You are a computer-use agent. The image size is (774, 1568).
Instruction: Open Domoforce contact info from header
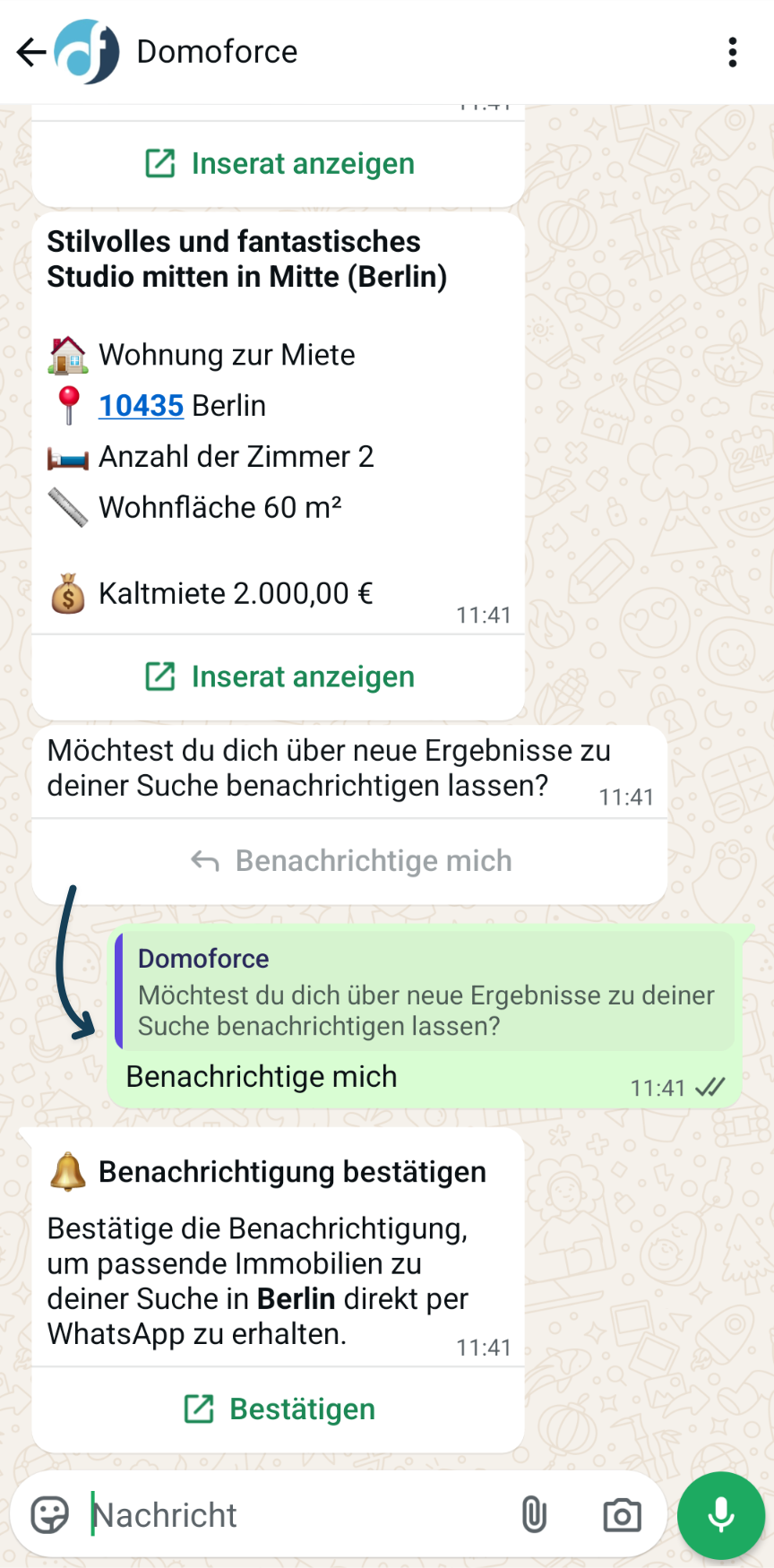click(217, 52)
